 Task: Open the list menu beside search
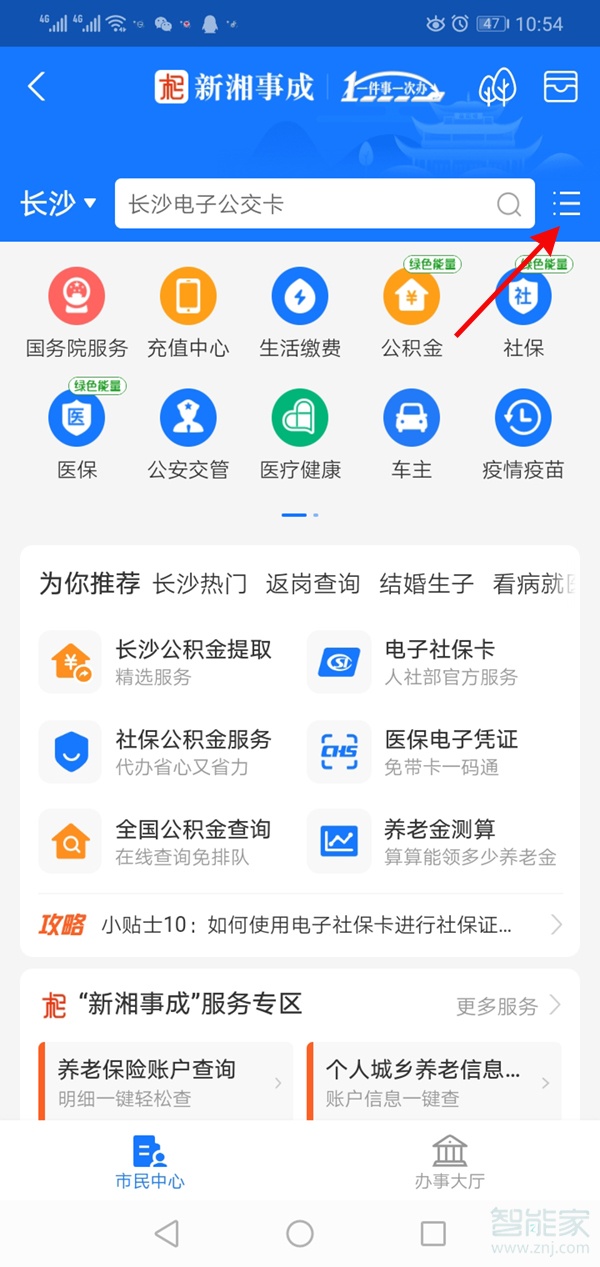(566, 204)
